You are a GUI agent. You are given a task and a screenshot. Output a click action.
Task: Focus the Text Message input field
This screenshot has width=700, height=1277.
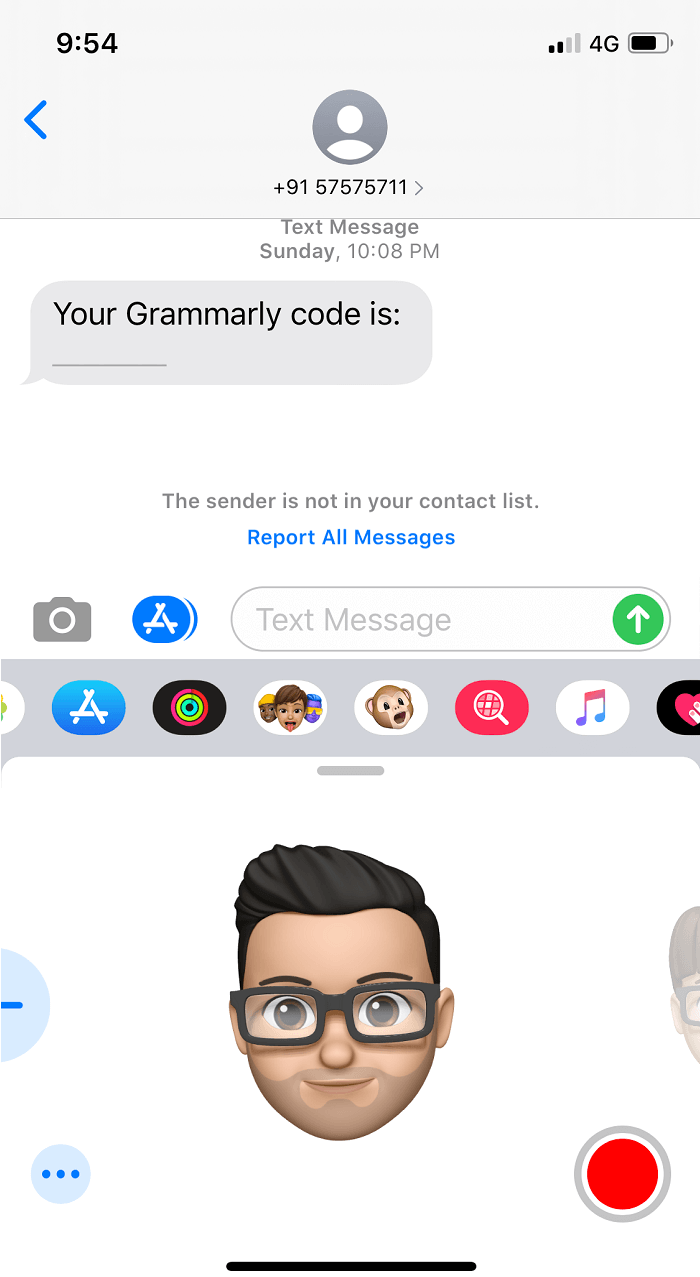point(420,620)
